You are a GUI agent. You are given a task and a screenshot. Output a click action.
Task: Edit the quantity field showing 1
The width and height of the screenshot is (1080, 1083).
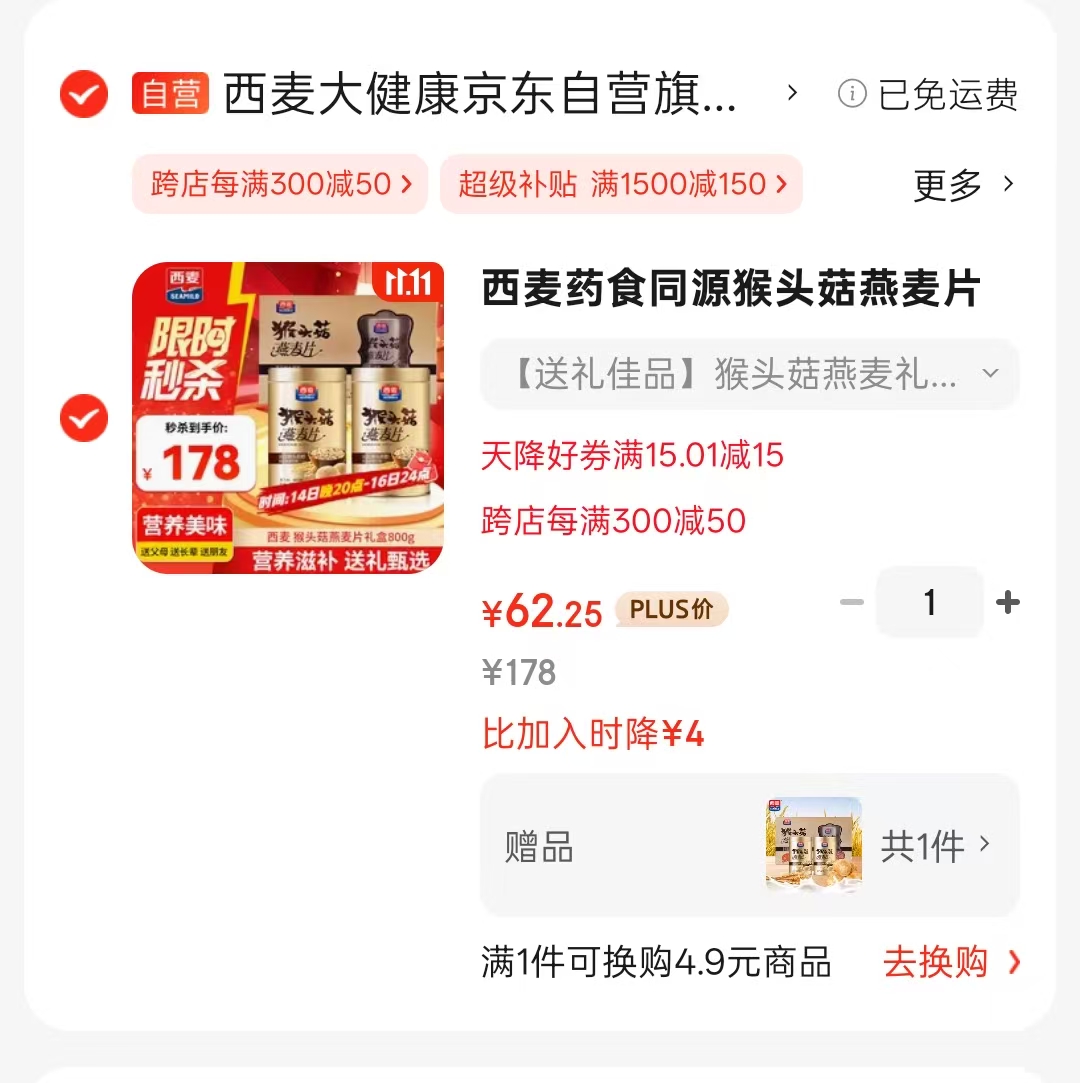click(930, 602)
